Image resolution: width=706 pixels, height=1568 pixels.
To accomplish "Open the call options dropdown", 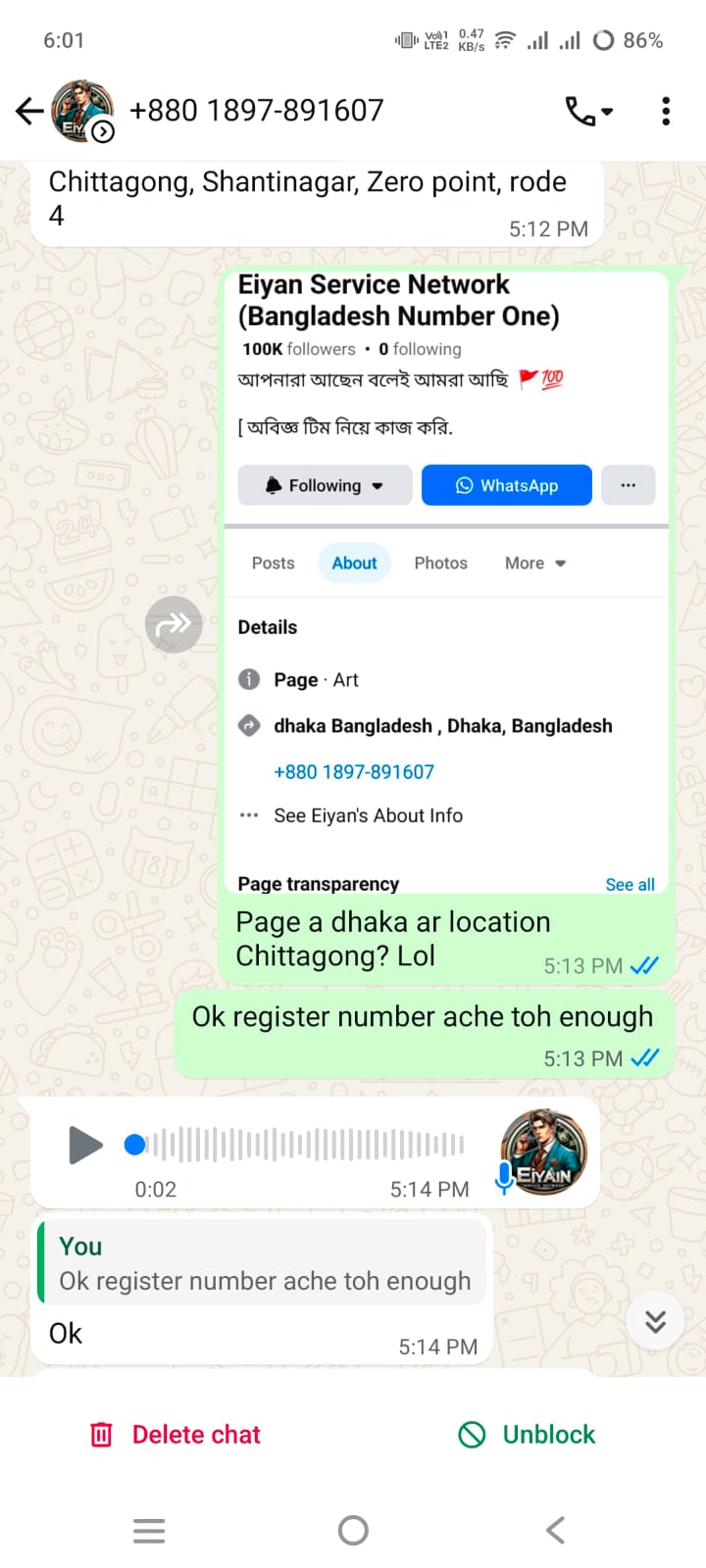I will (x=588, y=112).
